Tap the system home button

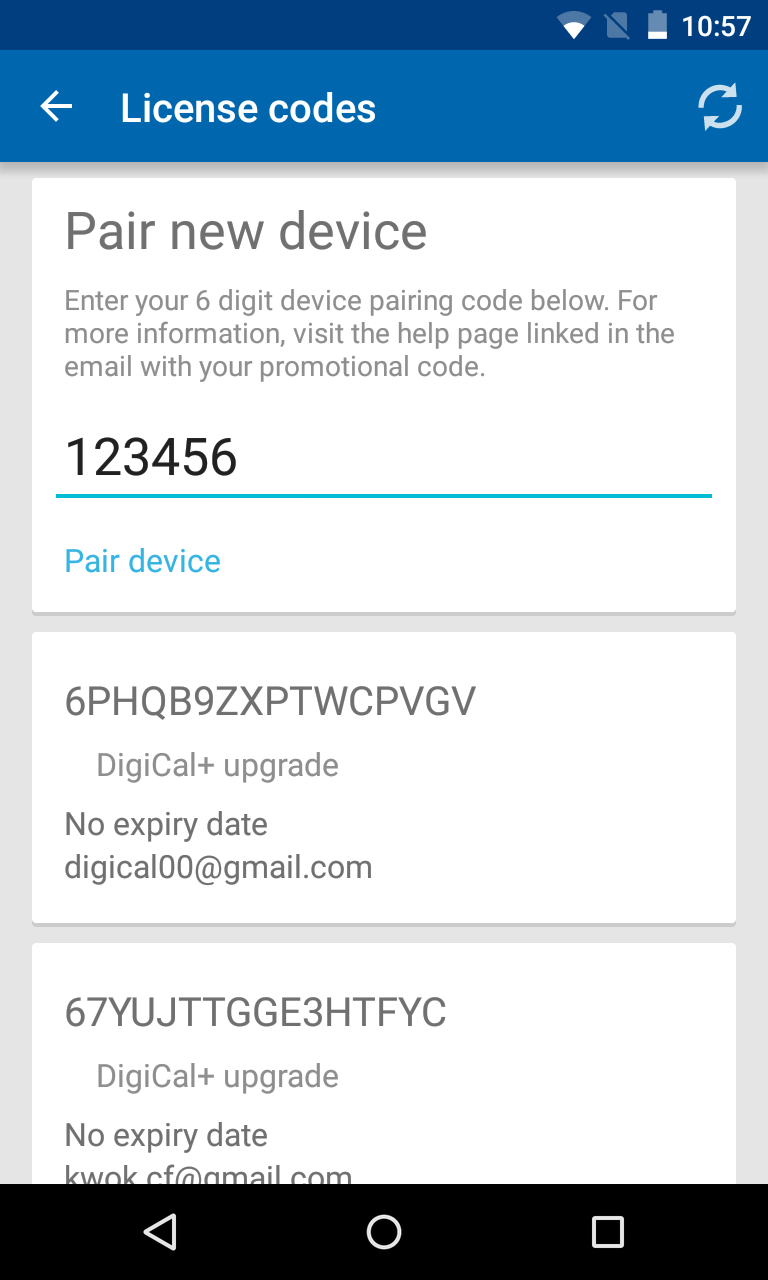point(384,1232)
